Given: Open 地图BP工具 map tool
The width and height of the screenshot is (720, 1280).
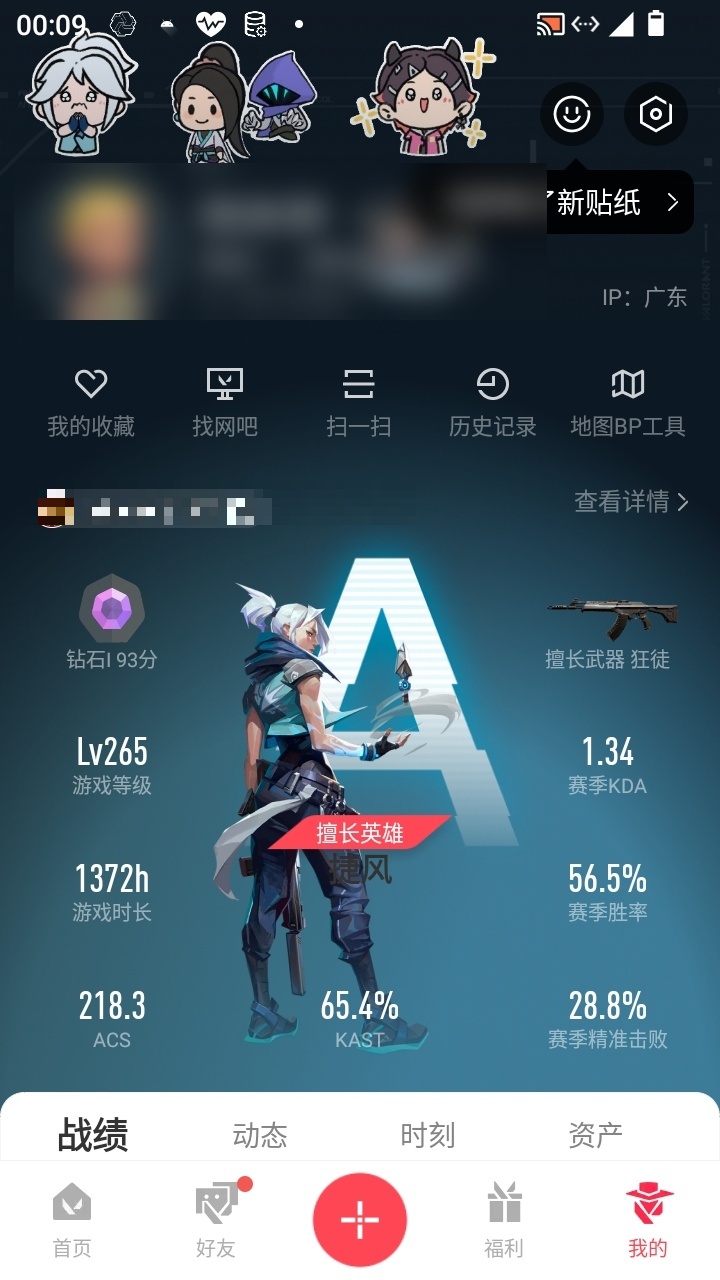Looking at the screenshot, I should [628, 403].
